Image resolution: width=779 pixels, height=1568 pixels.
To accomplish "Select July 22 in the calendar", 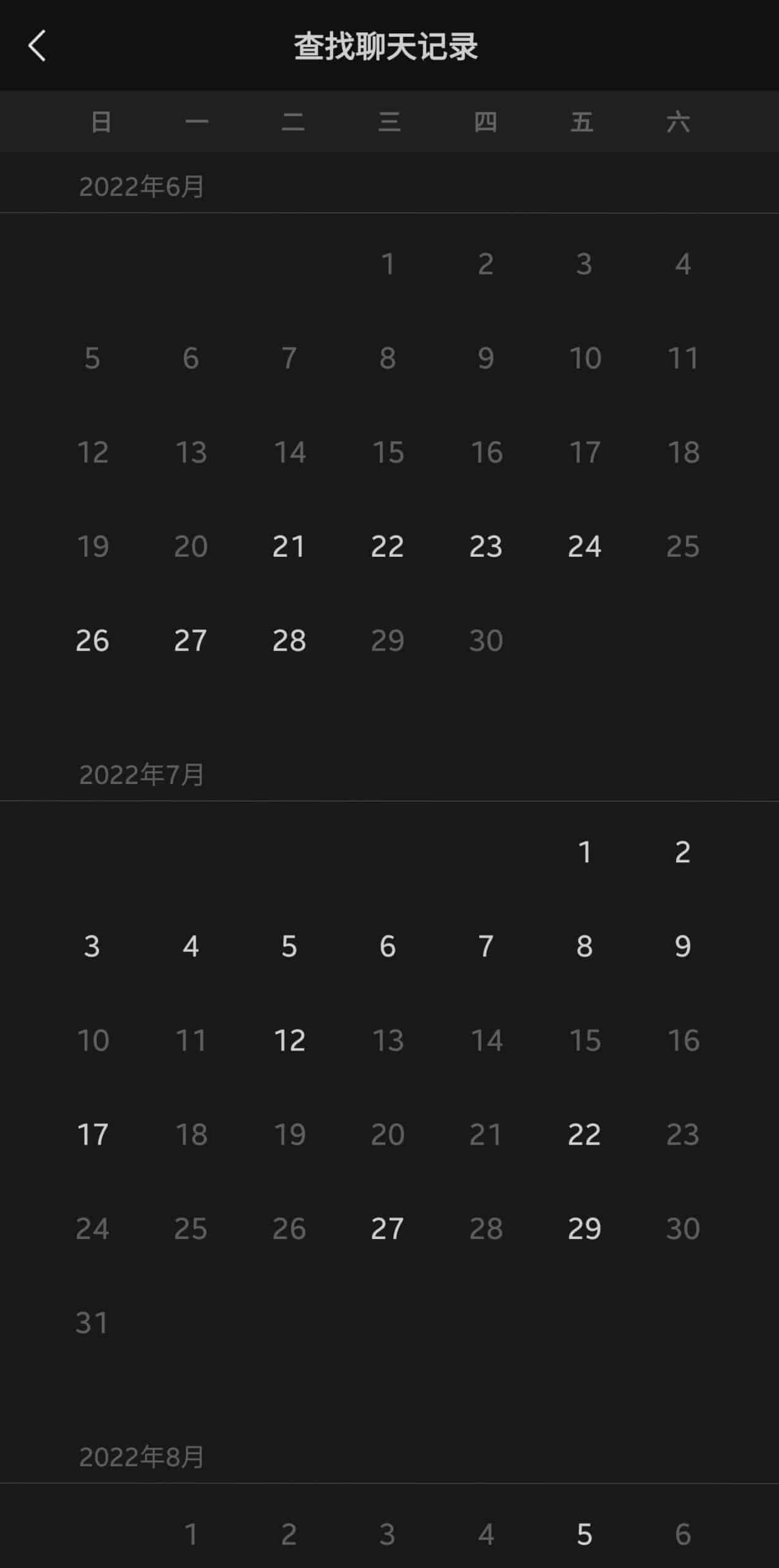I will (x=585, y=1135).
